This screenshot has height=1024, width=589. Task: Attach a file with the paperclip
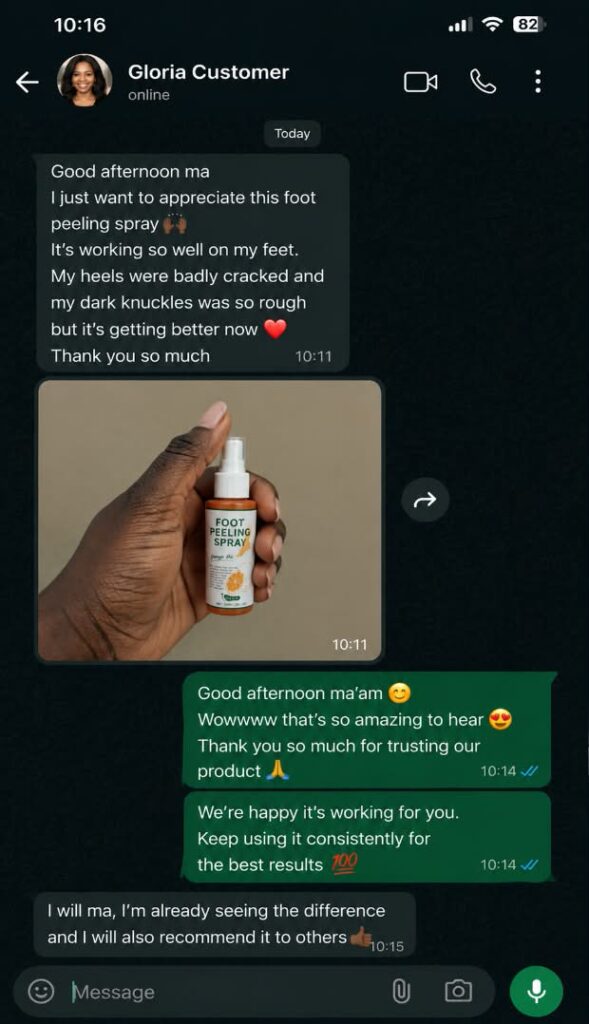point(401,991)
